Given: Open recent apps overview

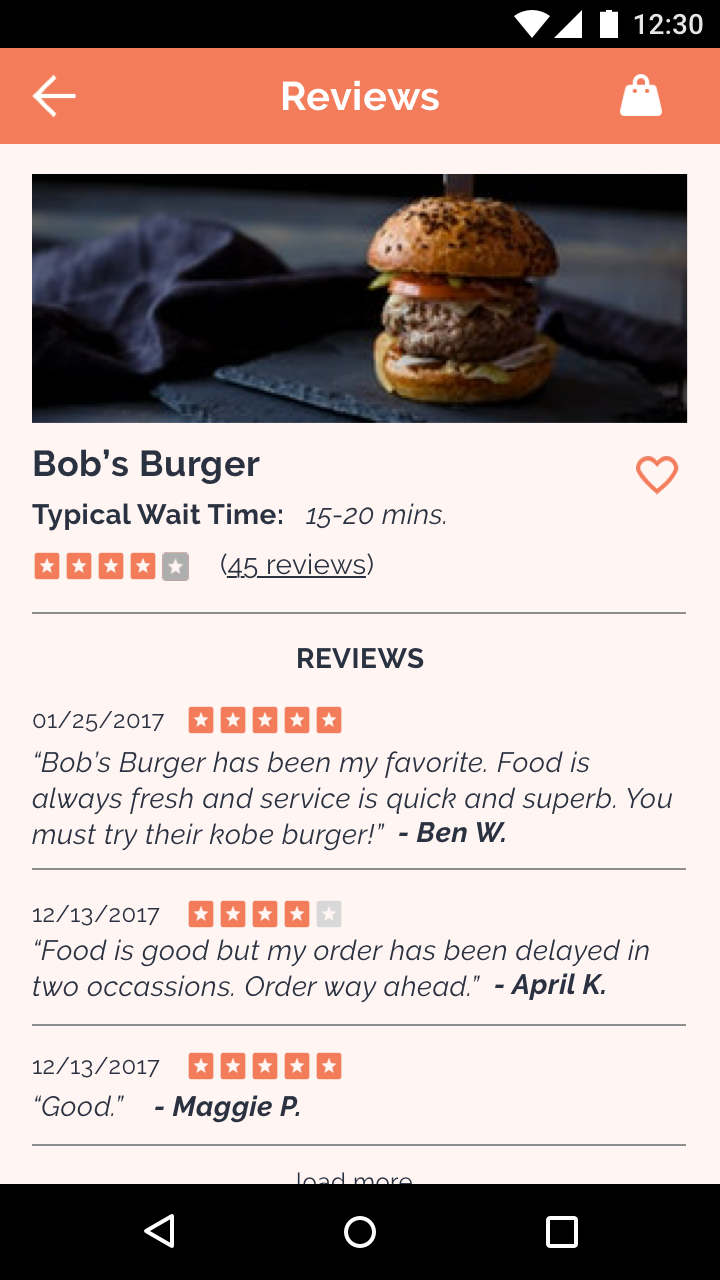Looking at the screenshot, I should pos(562,1232).
